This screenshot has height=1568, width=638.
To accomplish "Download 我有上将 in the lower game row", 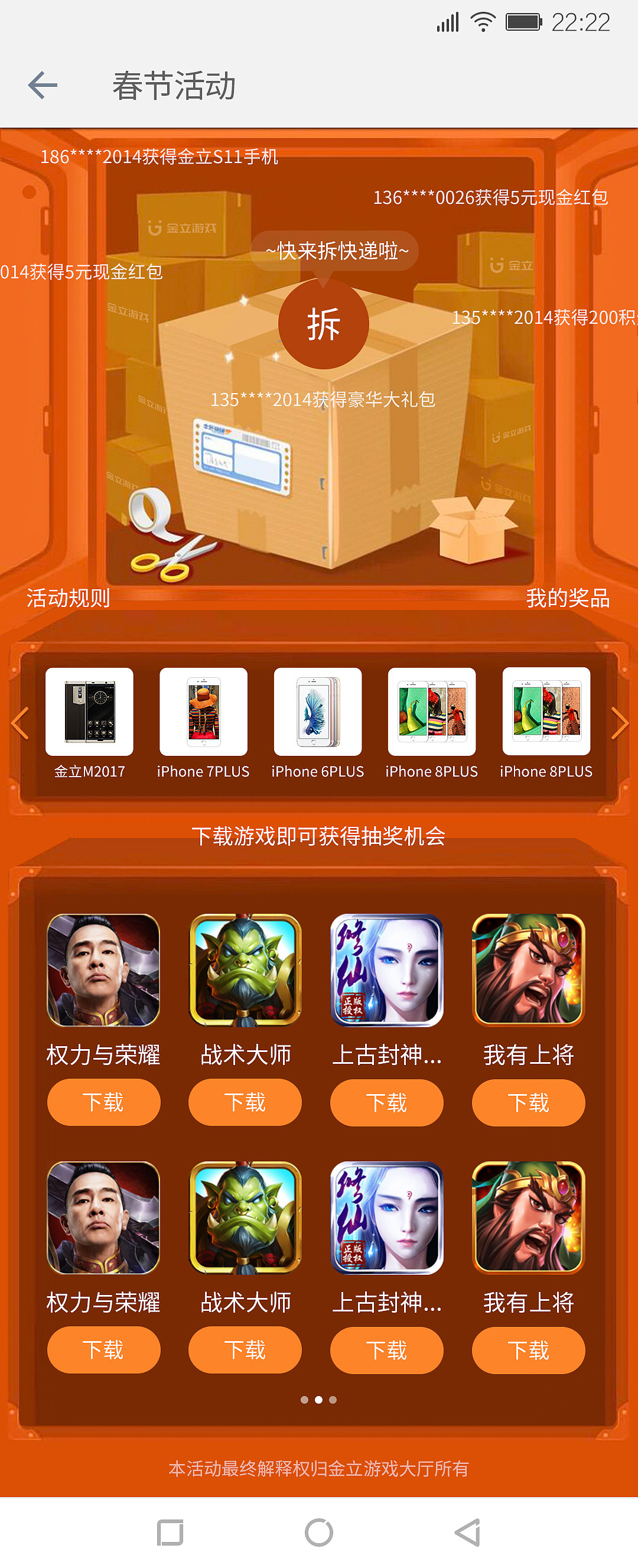I will [529, 1350].
